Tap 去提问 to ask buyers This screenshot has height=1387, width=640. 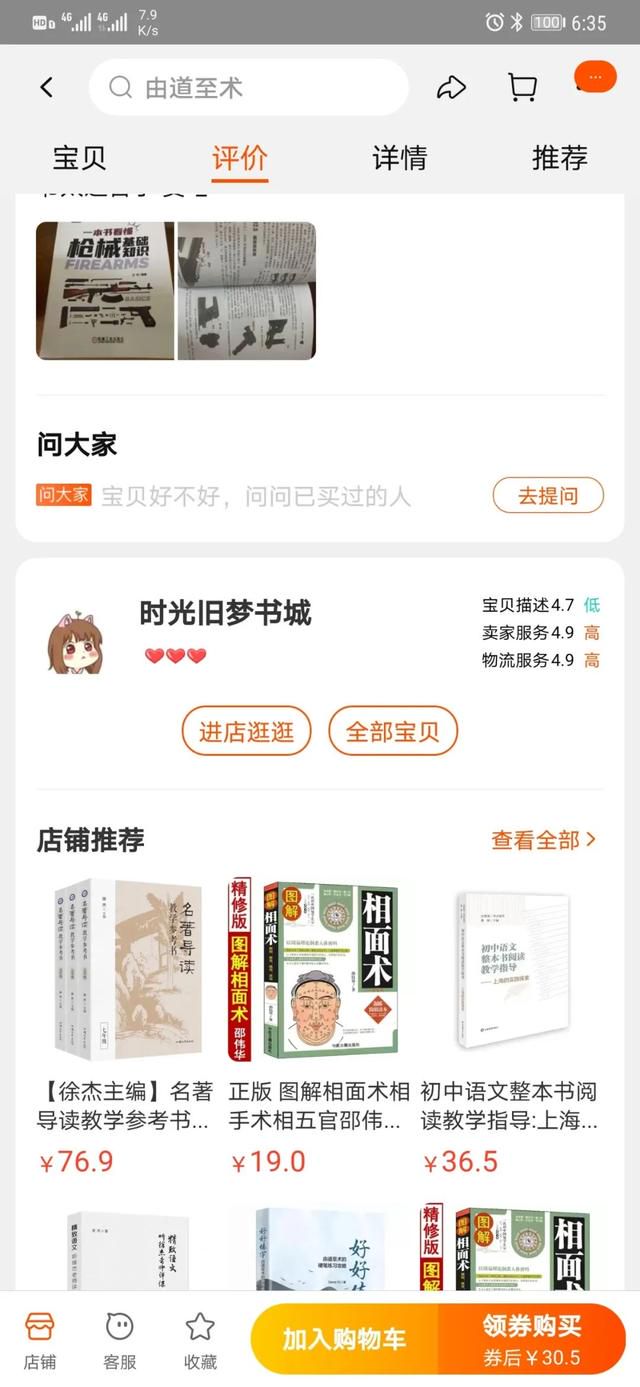click(548, 495)
